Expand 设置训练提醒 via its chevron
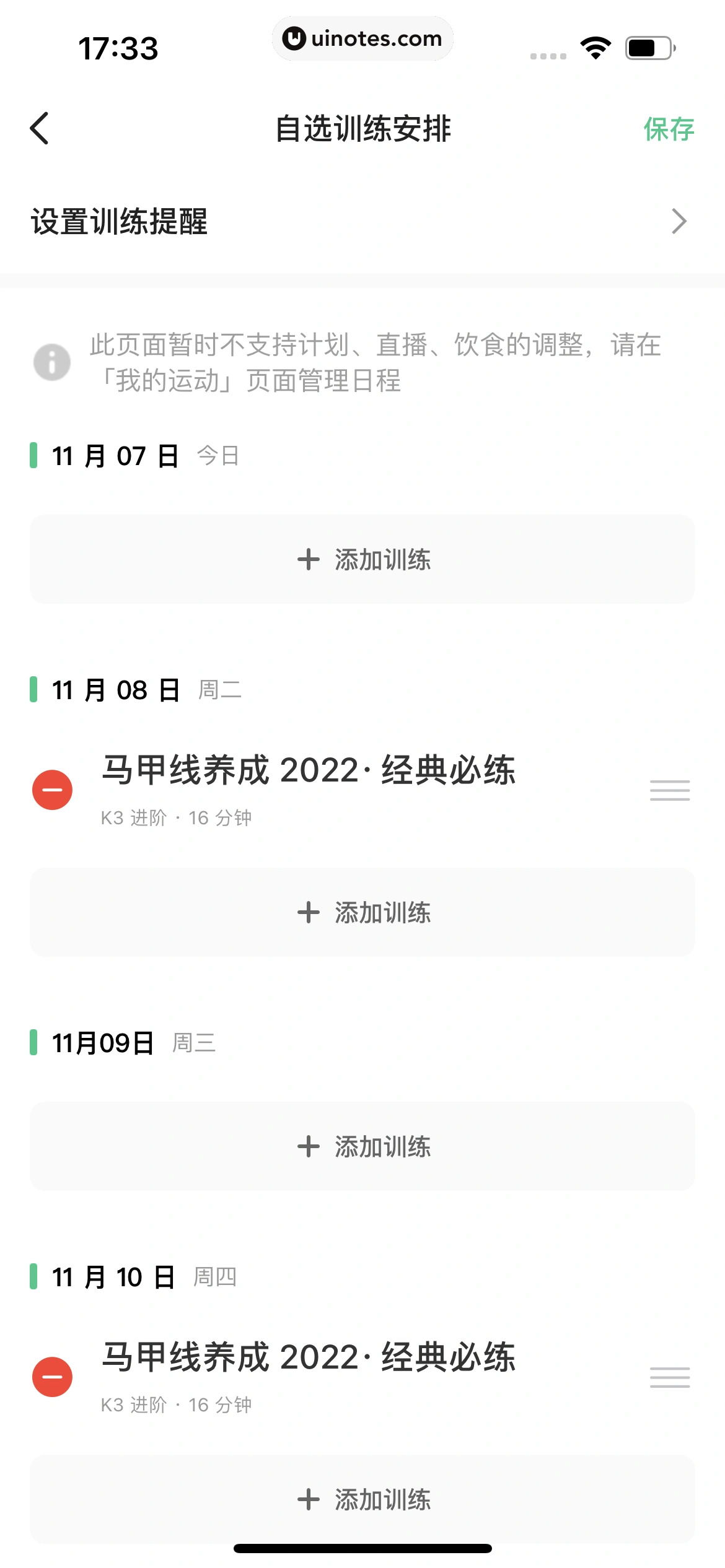This screenshot has height=1568, width=725. (680, 221)
